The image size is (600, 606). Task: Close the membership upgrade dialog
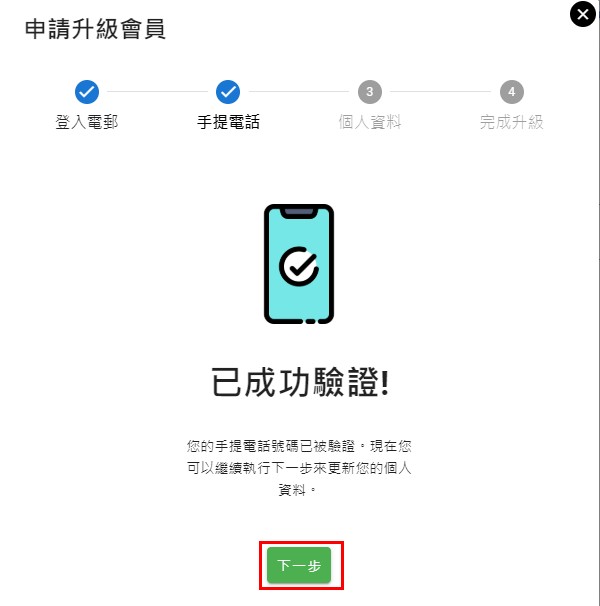[582, 15]
